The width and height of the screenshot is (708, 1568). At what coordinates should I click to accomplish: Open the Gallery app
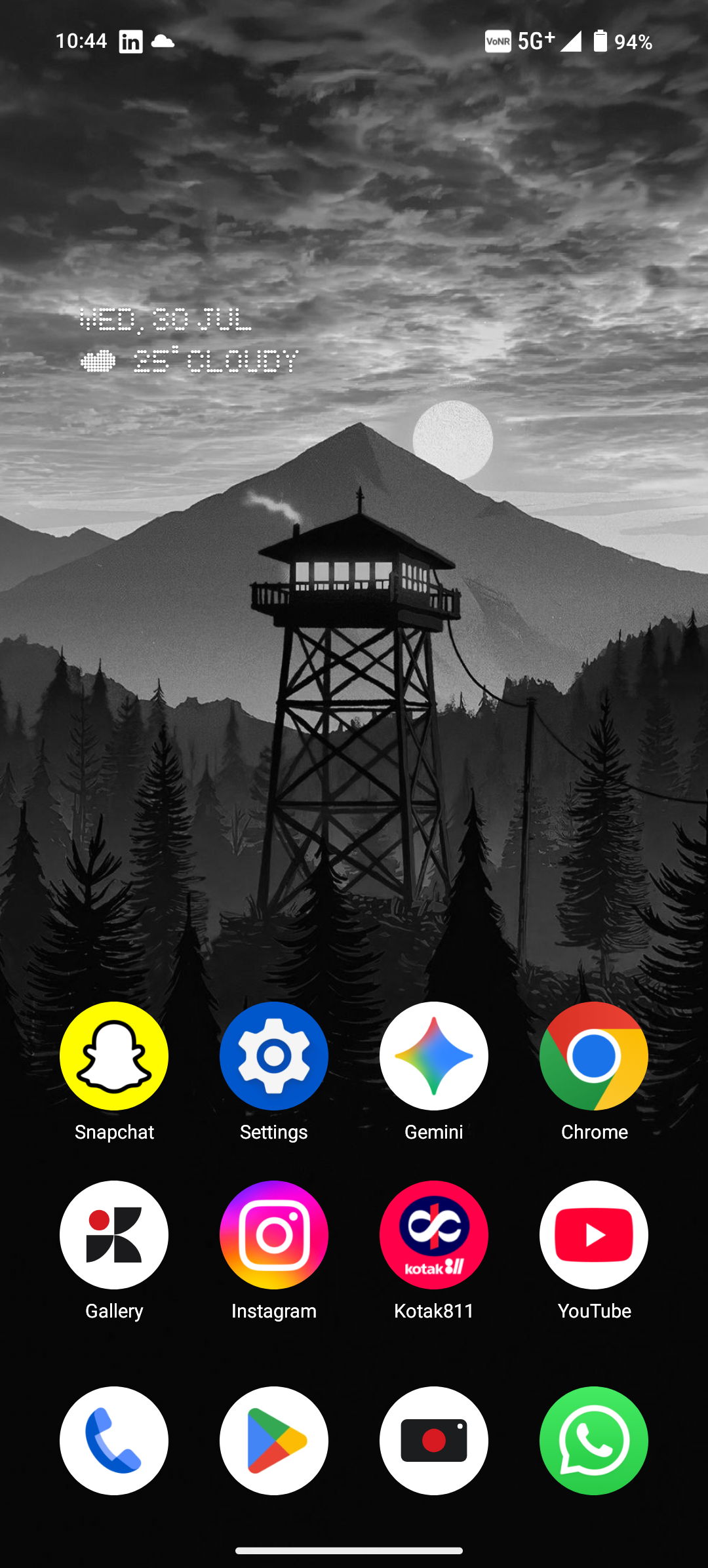point(114,1234)
